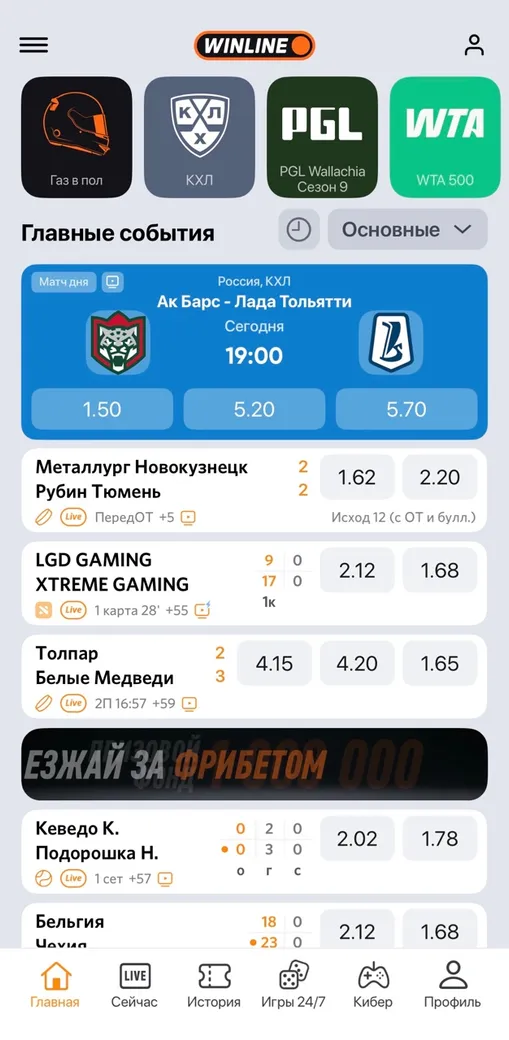Open the account icon in the header
Viewport: 509px width, 1040px height.
click(x=474, y=45)
